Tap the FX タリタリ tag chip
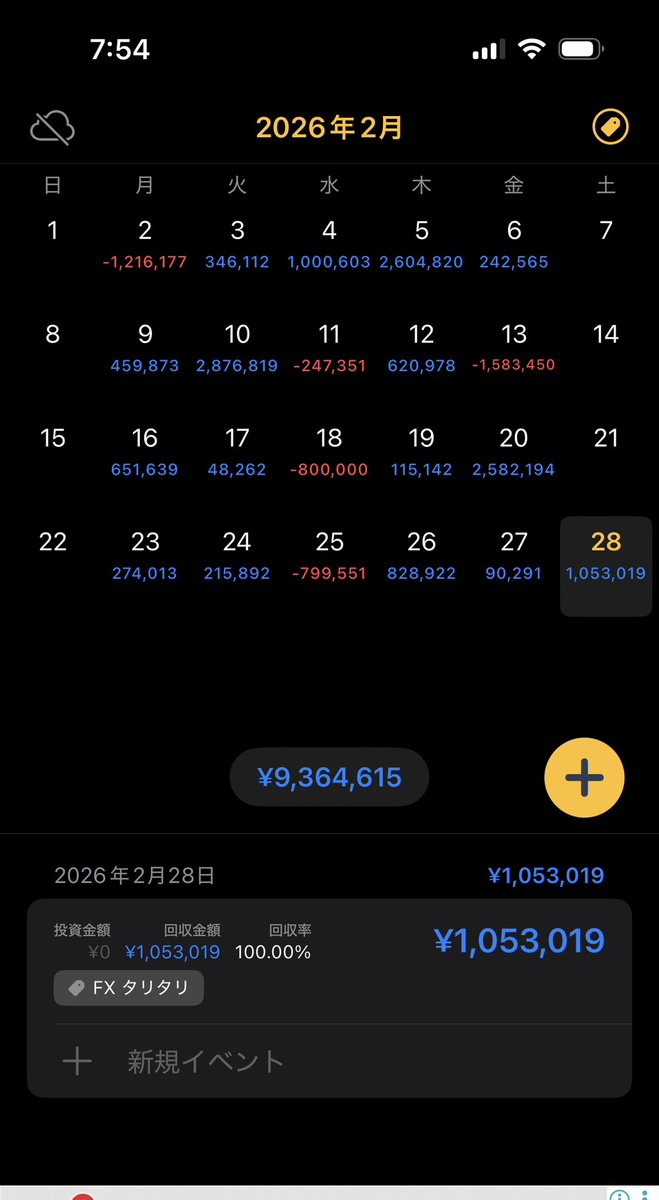The width and height of the screenshot is (659, 1200). (128, 988)
